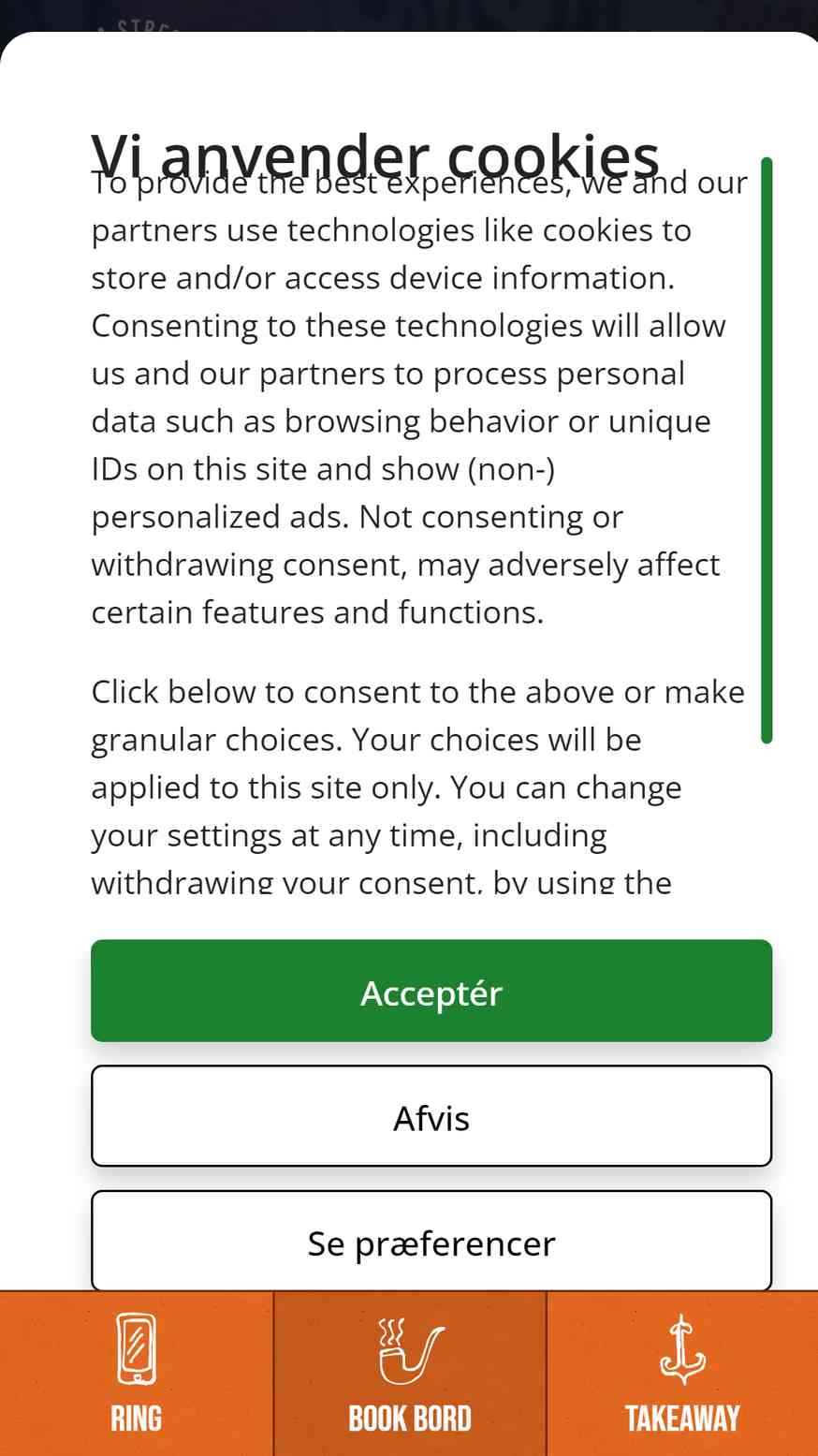Open Book Bord table reservation
The height and width of the screenshot is (1456, 818).
pos(410,1374)
